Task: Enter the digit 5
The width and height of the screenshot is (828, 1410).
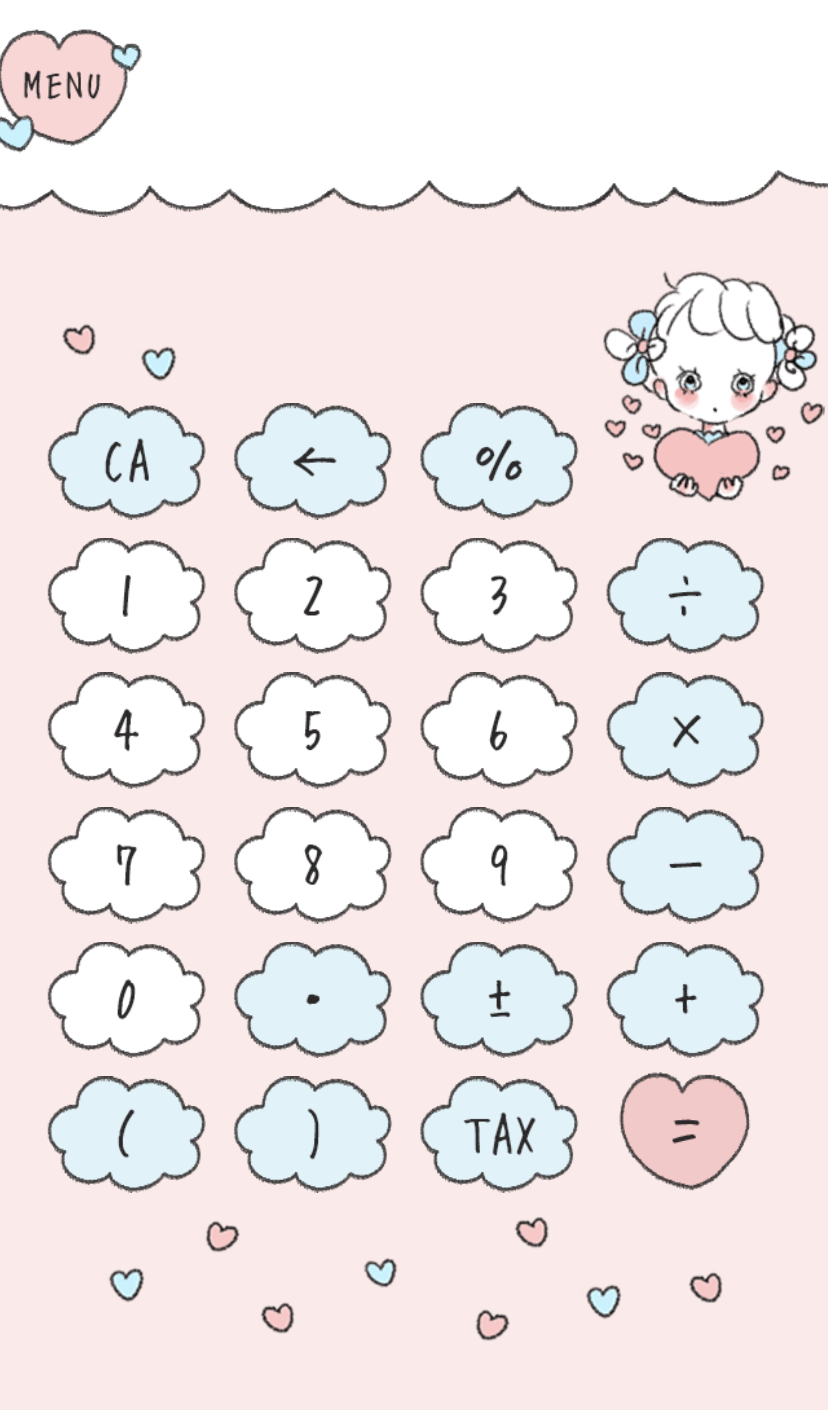Action: pos(313,731)
